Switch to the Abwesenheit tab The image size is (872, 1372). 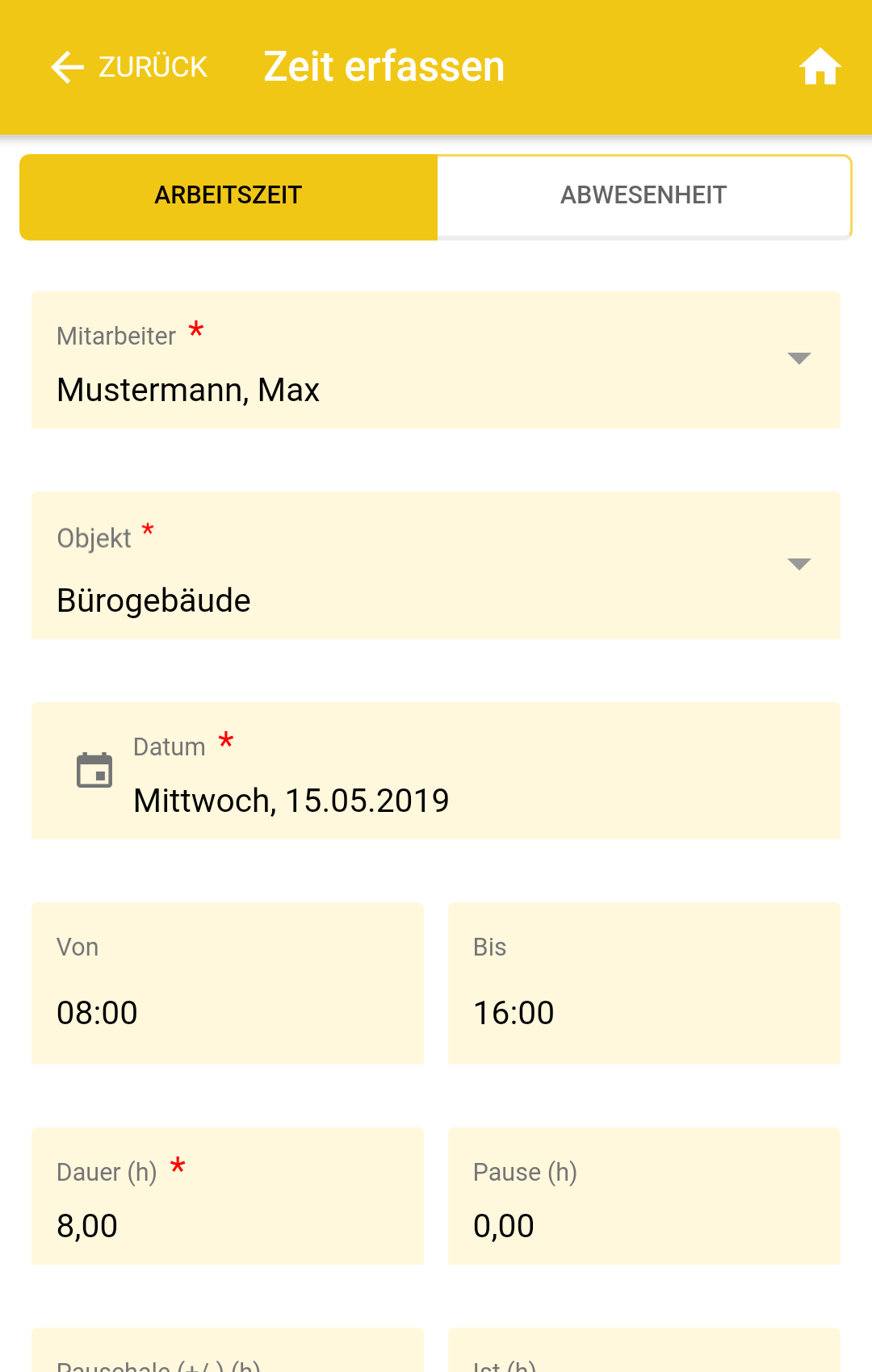[644, 196]
